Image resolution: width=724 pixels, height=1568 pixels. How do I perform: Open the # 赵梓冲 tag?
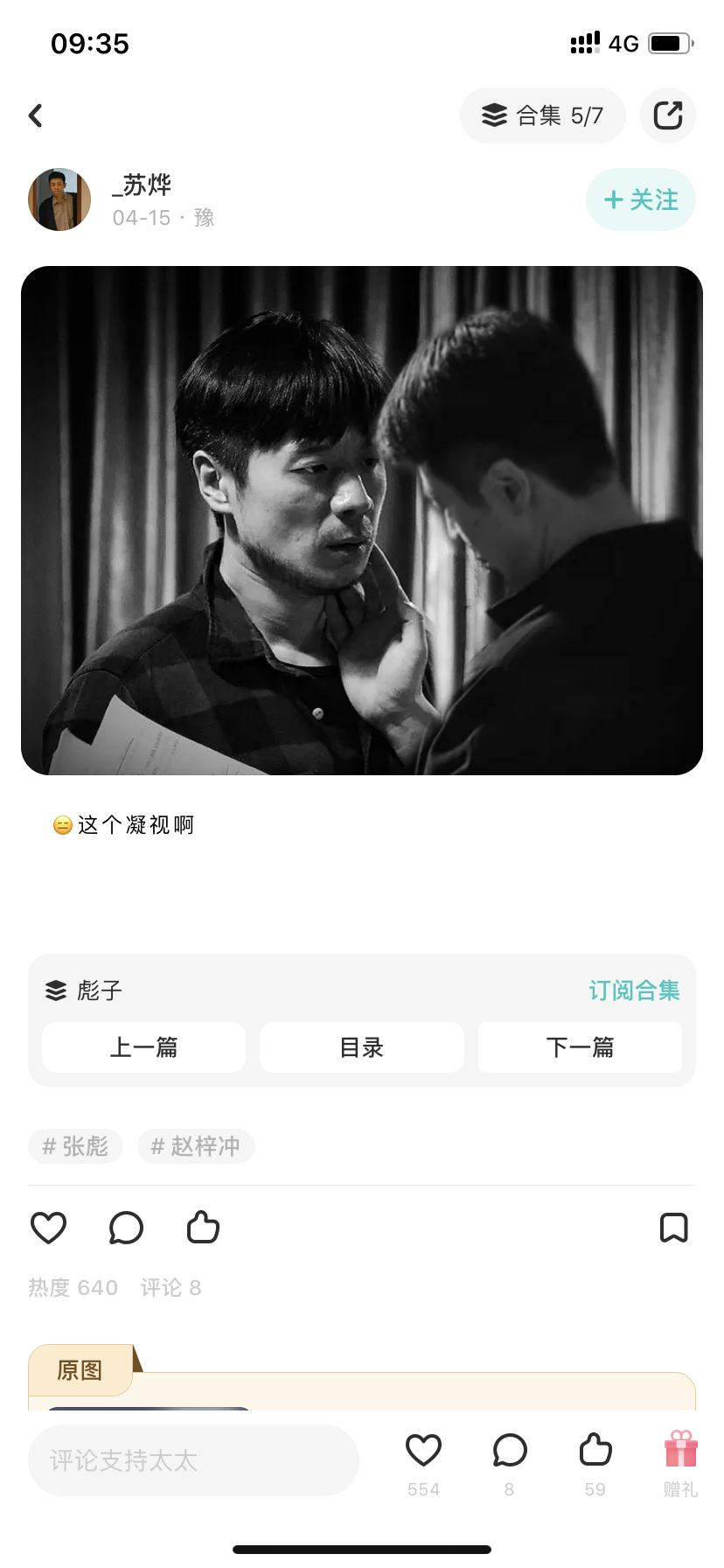[x=196, y=1146]
